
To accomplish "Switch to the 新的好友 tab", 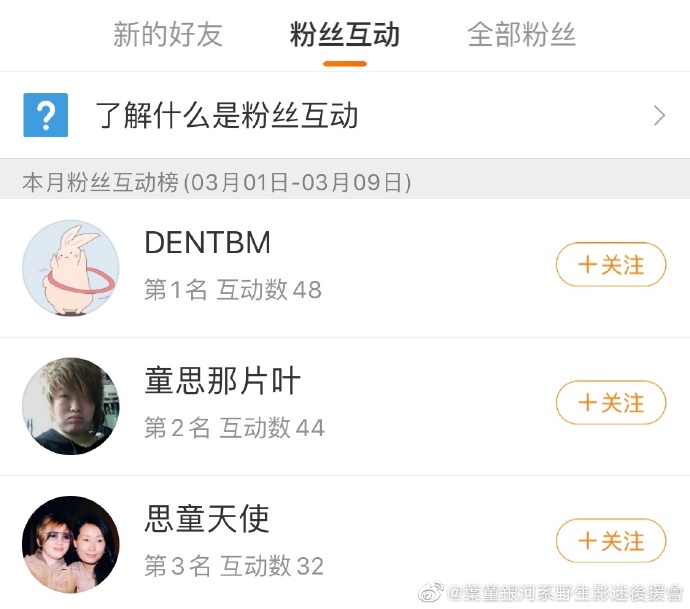I will coord(167,36).
